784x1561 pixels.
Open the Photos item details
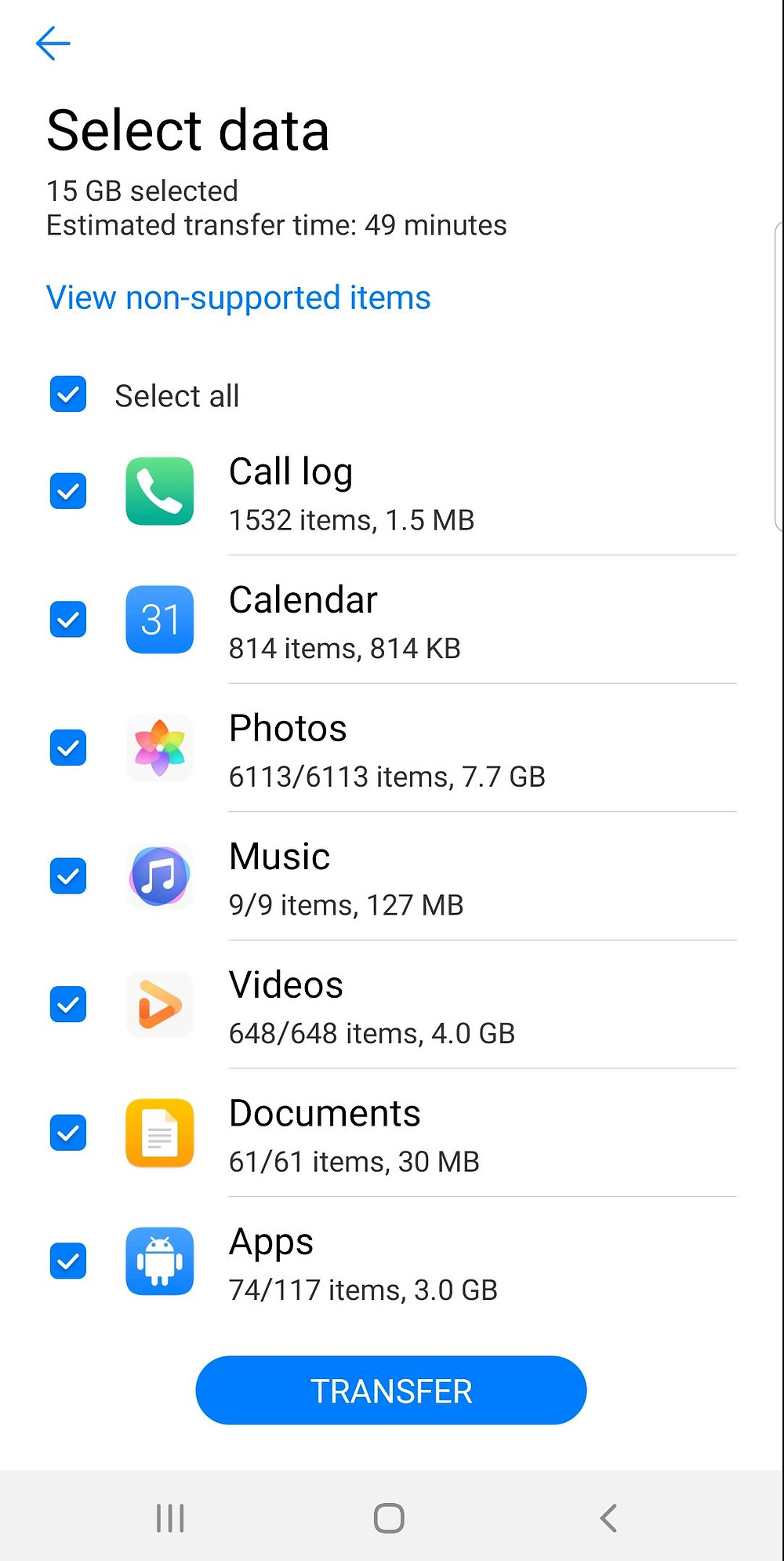[431, 748]
